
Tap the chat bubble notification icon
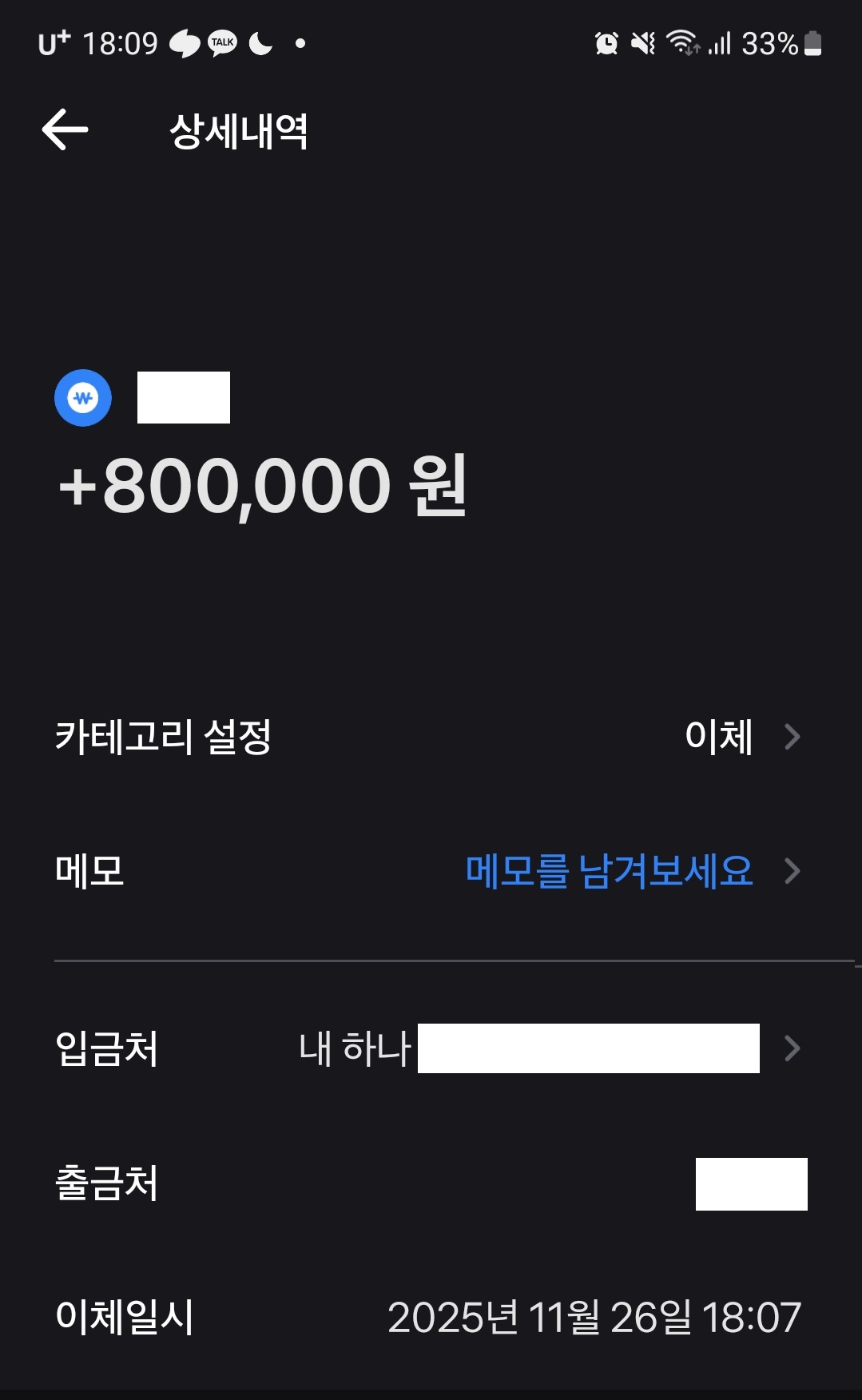coord(183,43)
